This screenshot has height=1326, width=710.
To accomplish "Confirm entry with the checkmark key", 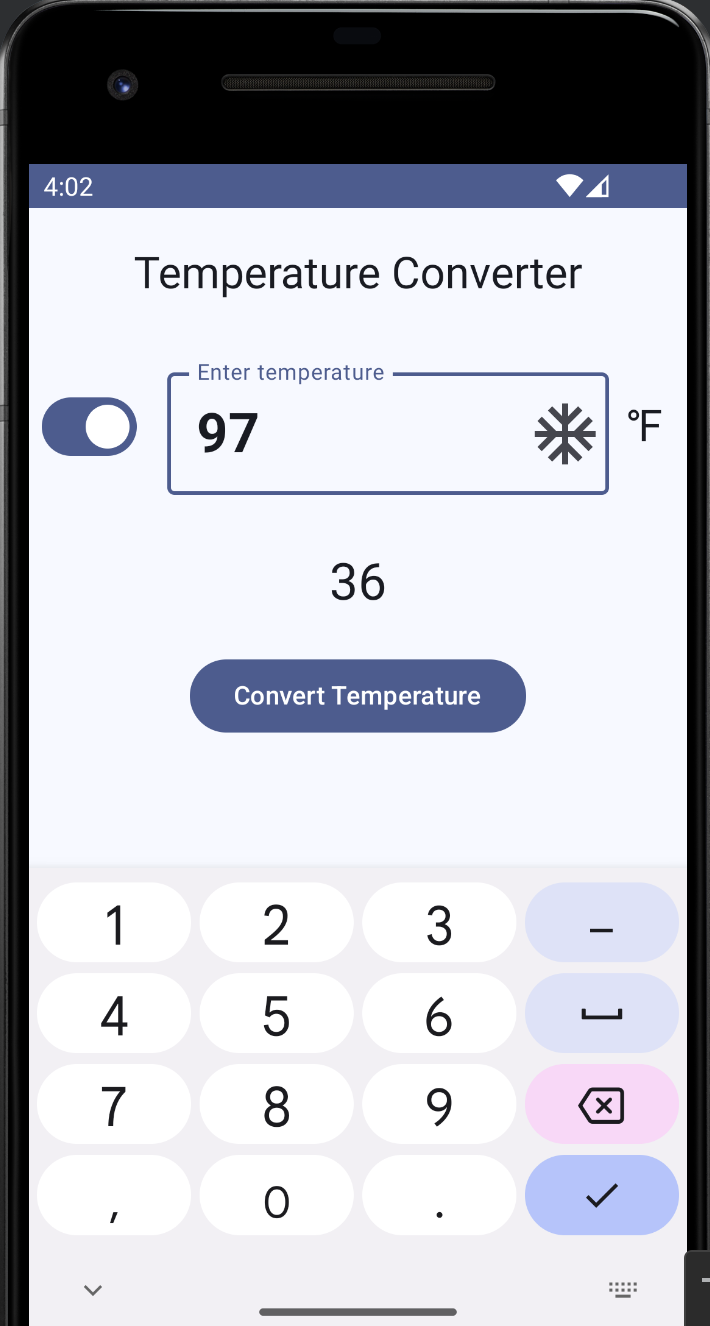I will (601, 1195).
